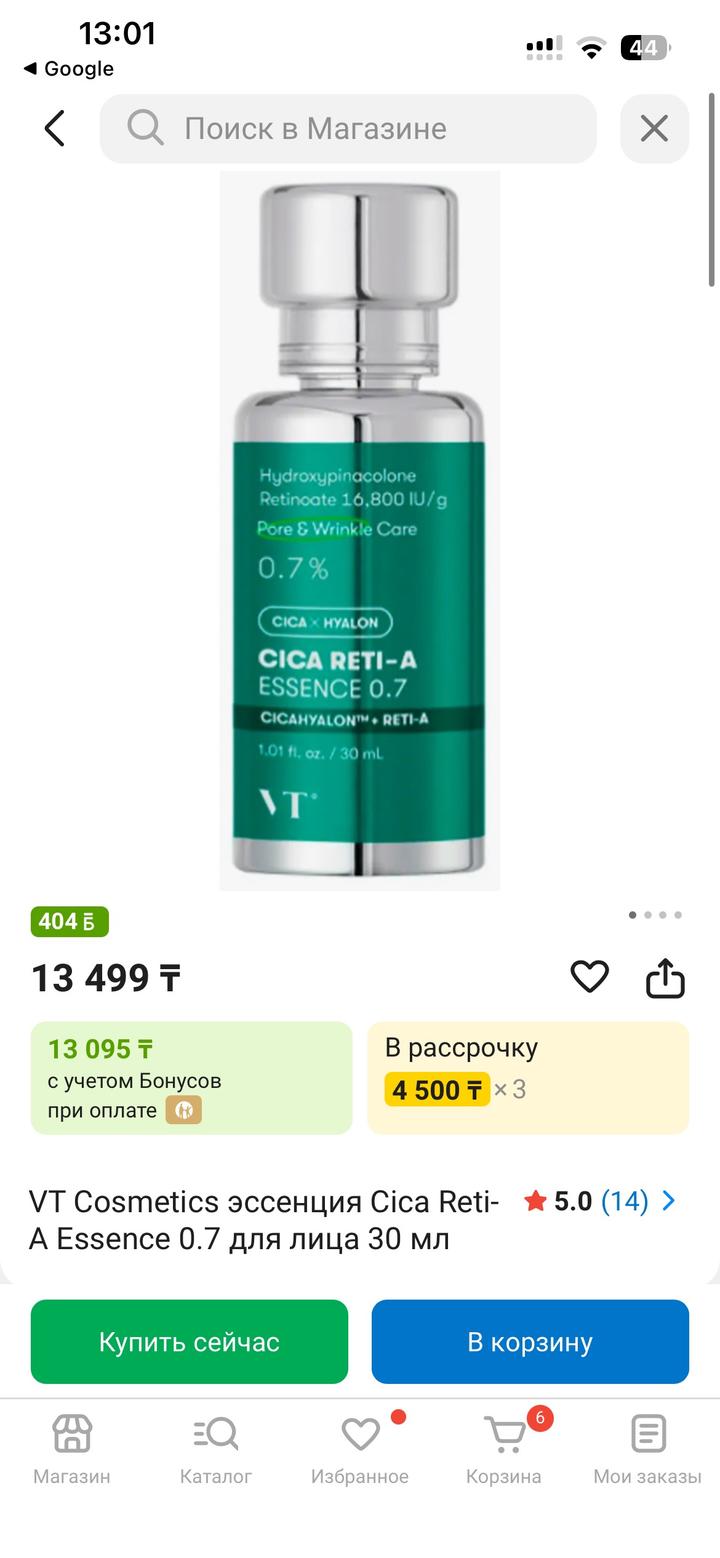720x1558 pixels.
Task: Tap the back arrow at the top
Action: click(x=54, y=128)
